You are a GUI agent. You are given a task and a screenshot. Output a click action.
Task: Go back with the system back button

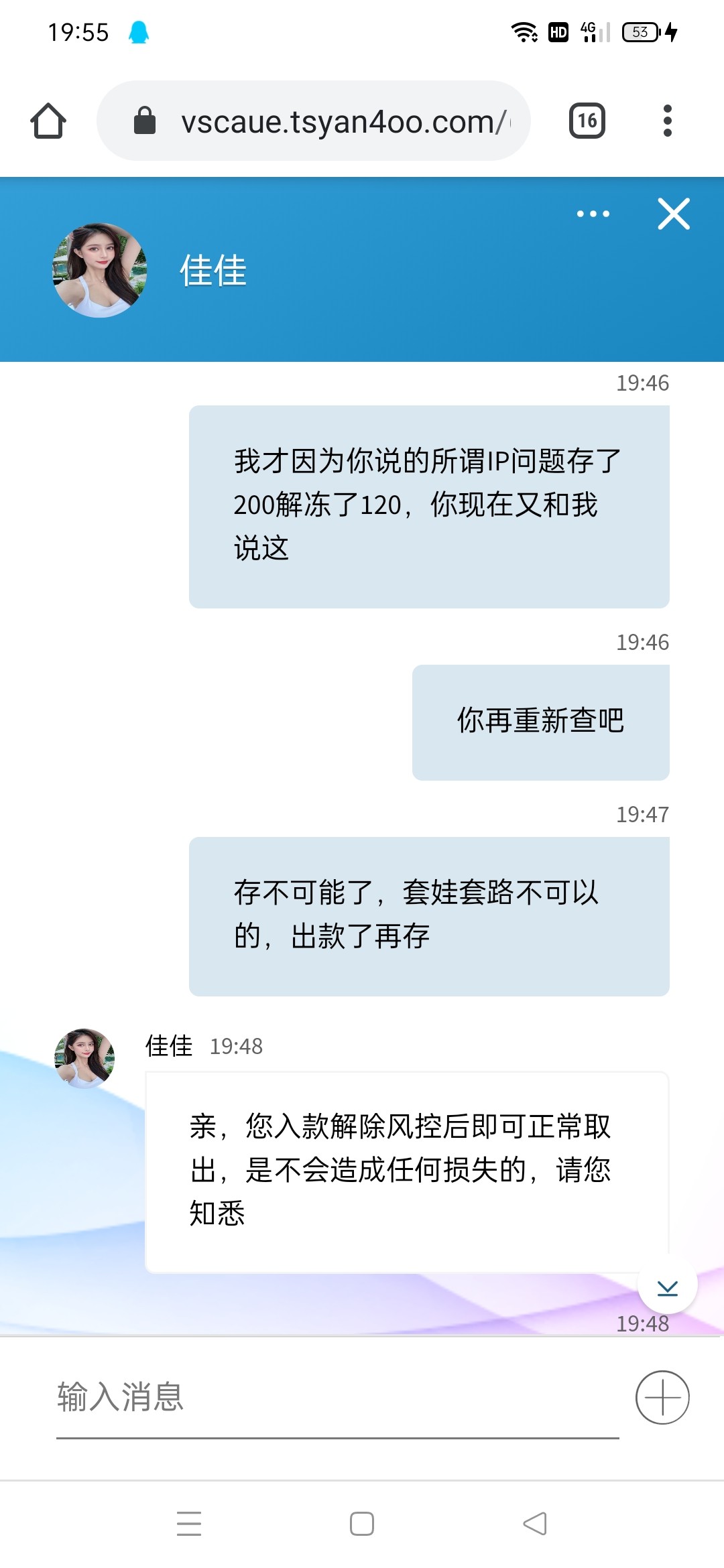coord(535,1524)
